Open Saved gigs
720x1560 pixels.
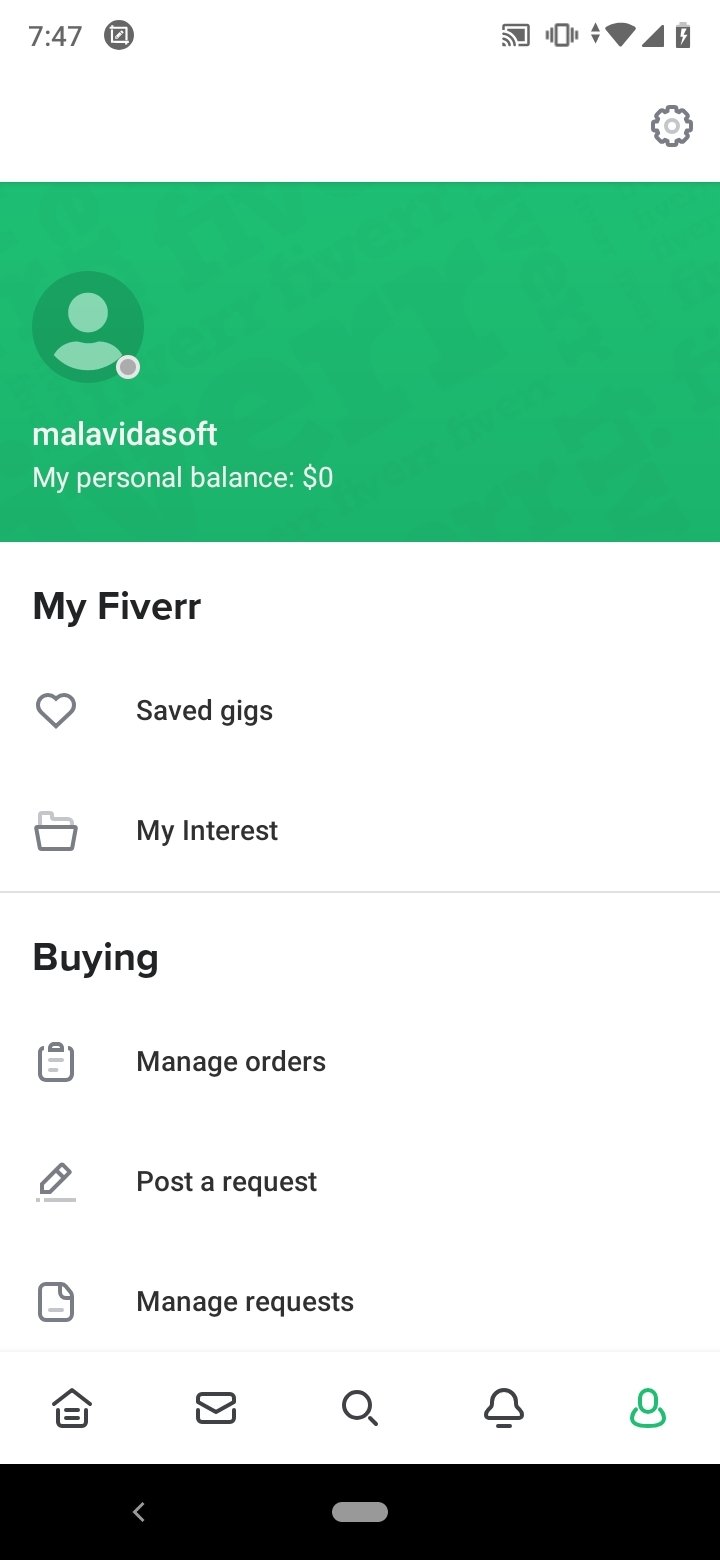204,711
